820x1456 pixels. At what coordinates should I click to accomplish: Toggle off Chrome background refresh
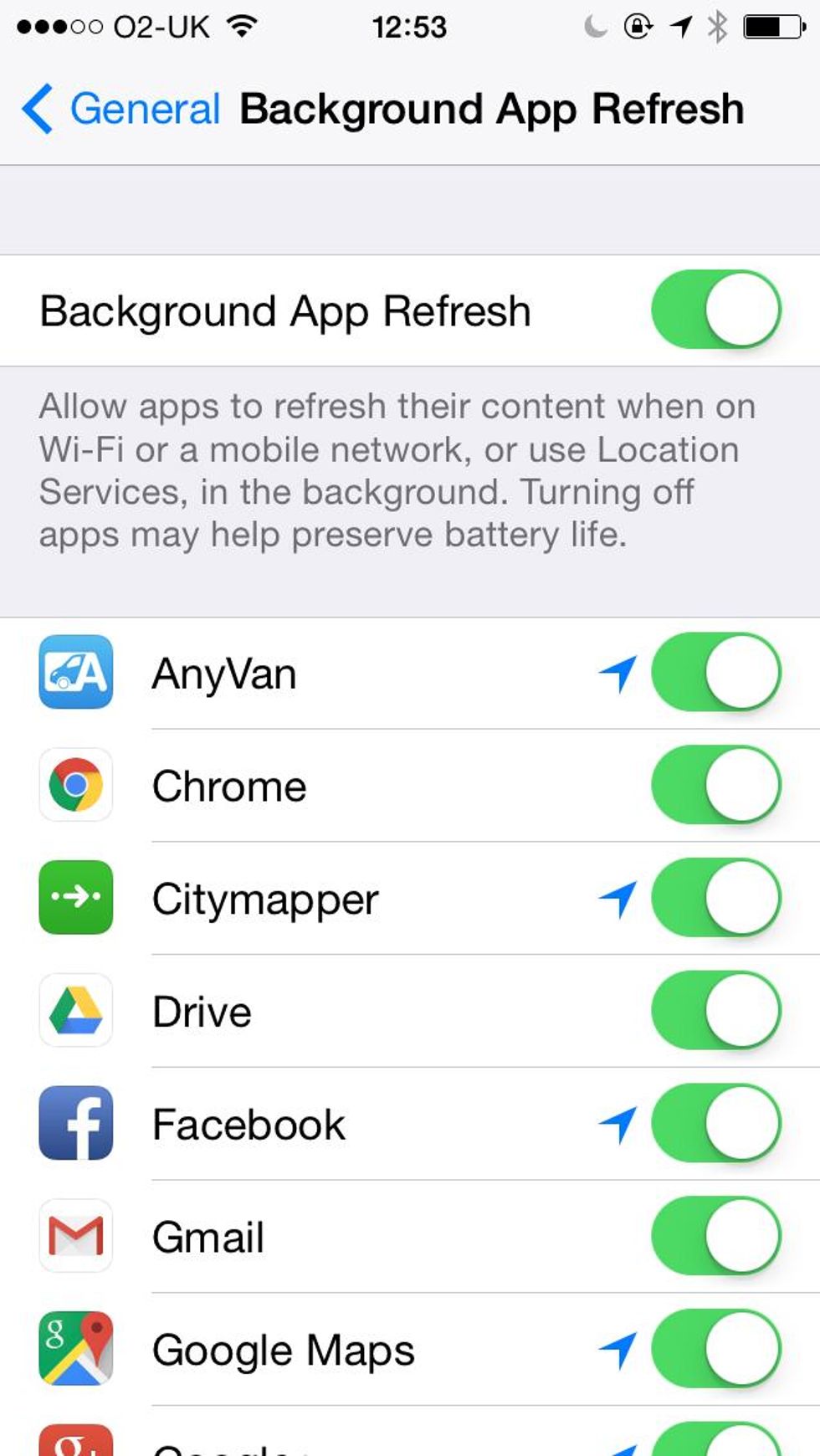tap(716, 785)
